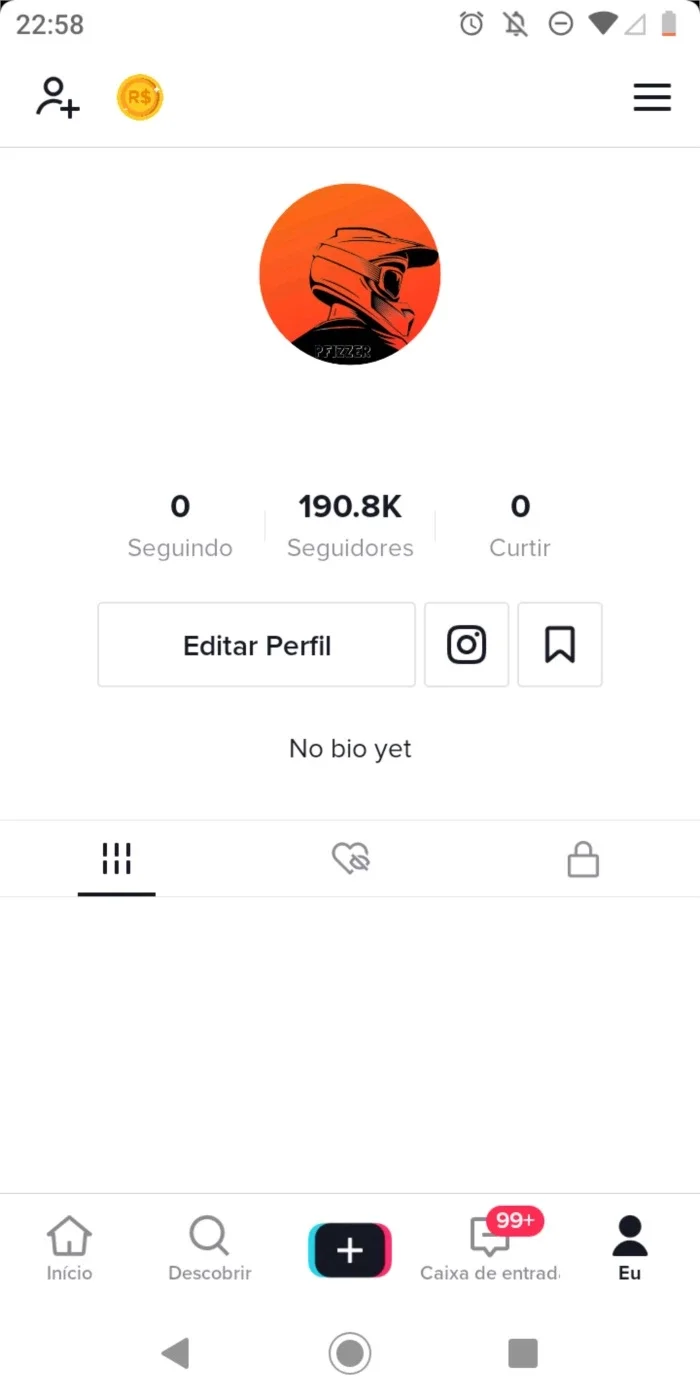
Task: Tap Editar Perfil button
Action: pyautogui.click(x=256, y=645)
